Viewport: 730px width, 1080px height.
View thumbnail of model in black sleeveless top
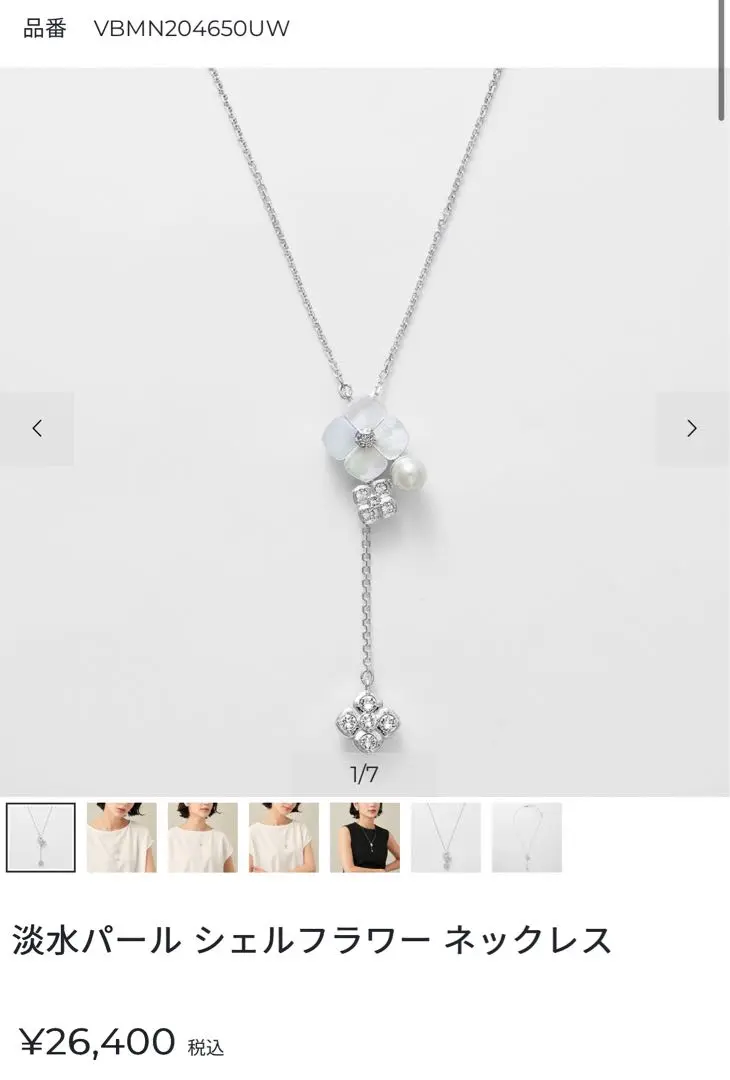[x=365, y=838]
